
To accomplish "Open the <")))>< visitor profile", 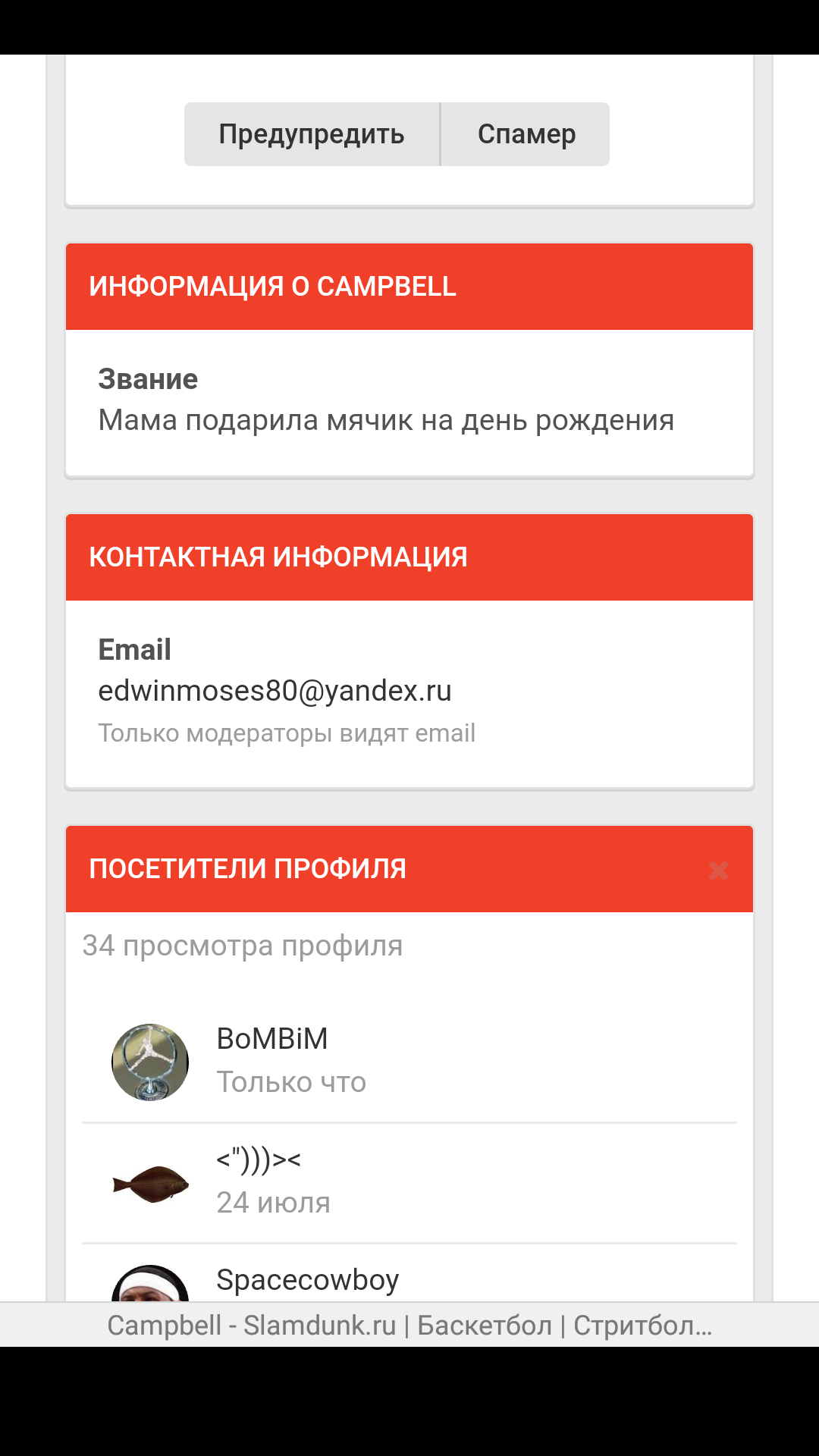I will point(259,1159).
